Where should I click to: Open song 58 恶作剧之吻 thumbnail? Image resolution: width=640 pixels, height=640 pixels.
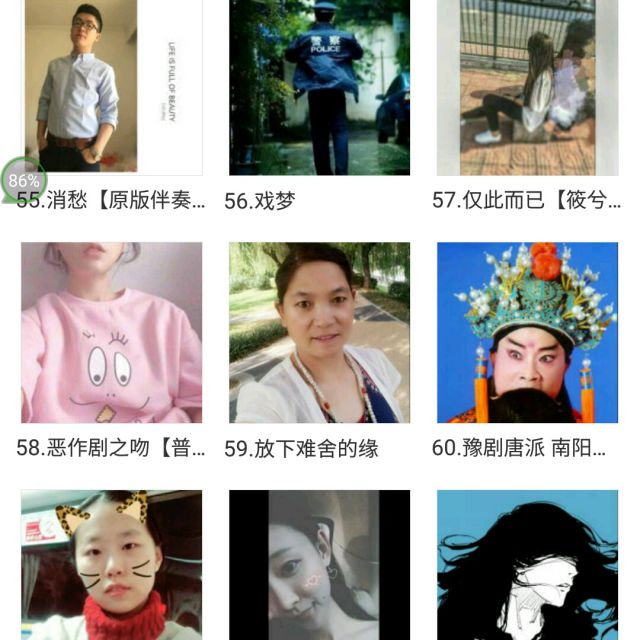coord(112,332)
